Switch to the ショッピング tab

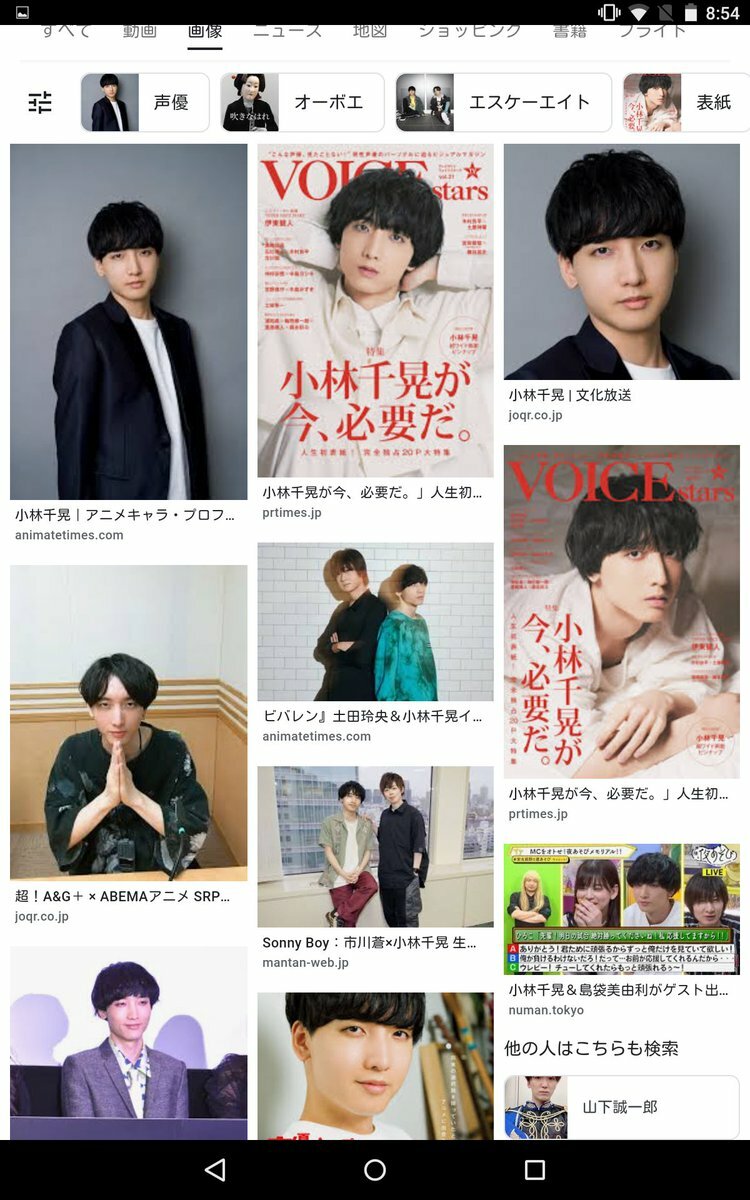[x=470, y=32]
